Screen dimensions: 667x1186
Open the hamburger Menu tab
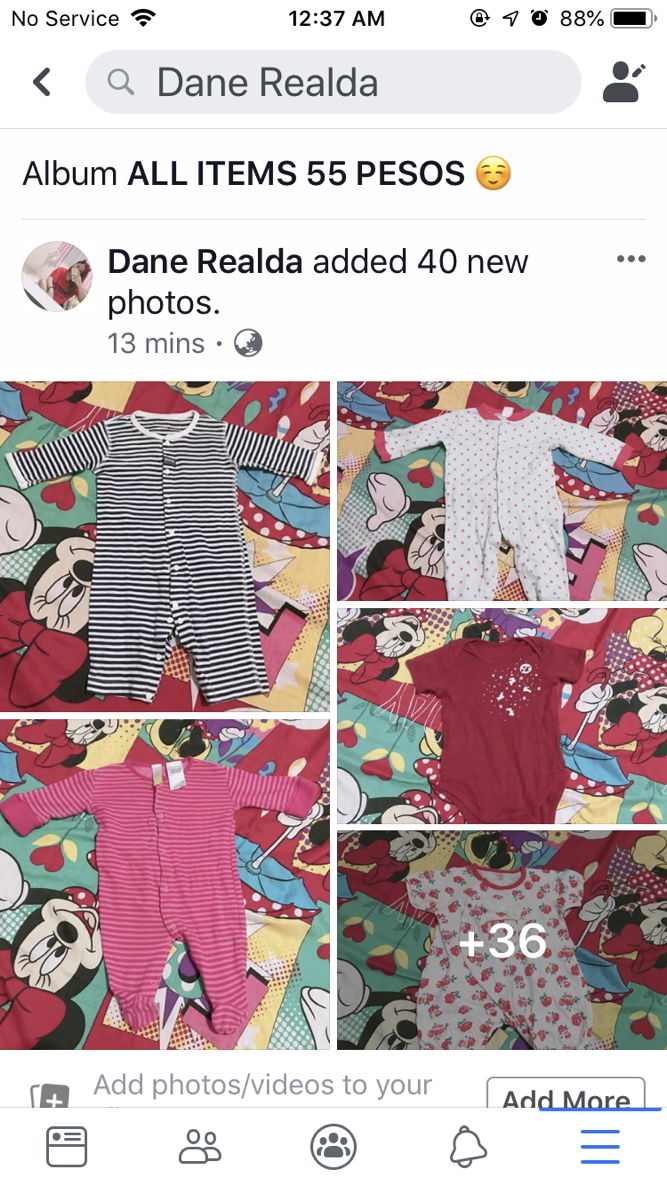click(x=600, y=1146)
